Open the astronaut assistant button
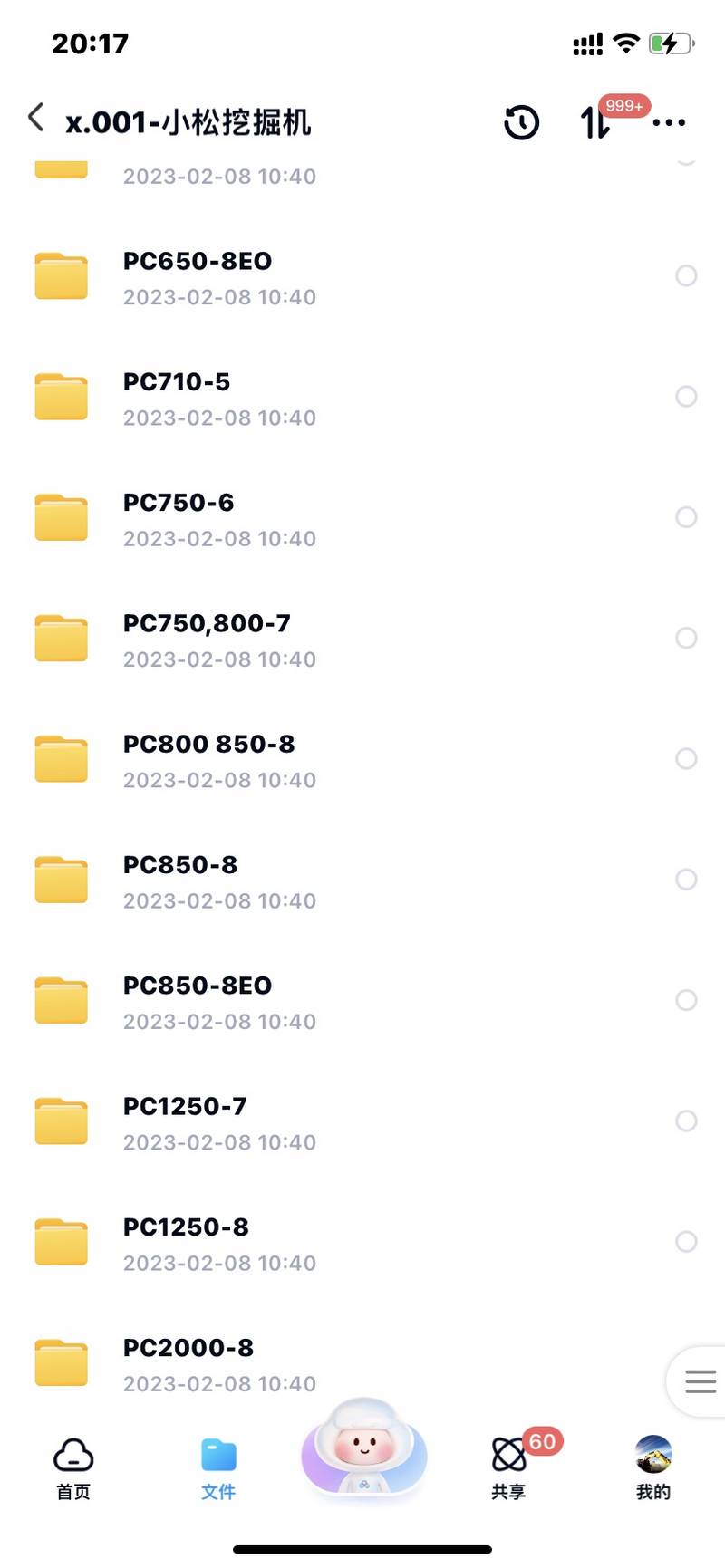Viewport: 725px width, 1568px height. pos(364,1448)
